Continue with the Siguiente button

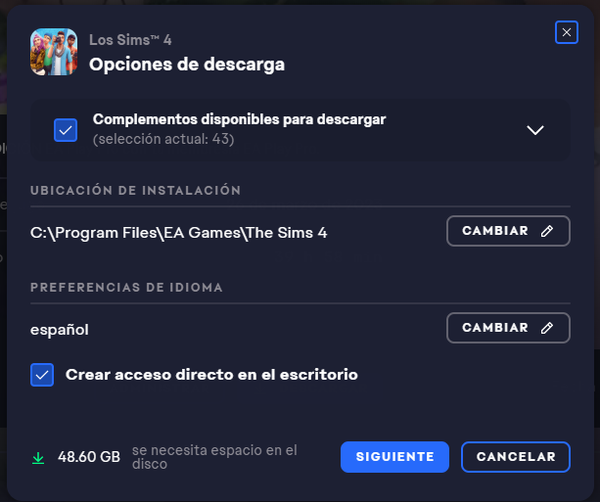click(395, 457)
